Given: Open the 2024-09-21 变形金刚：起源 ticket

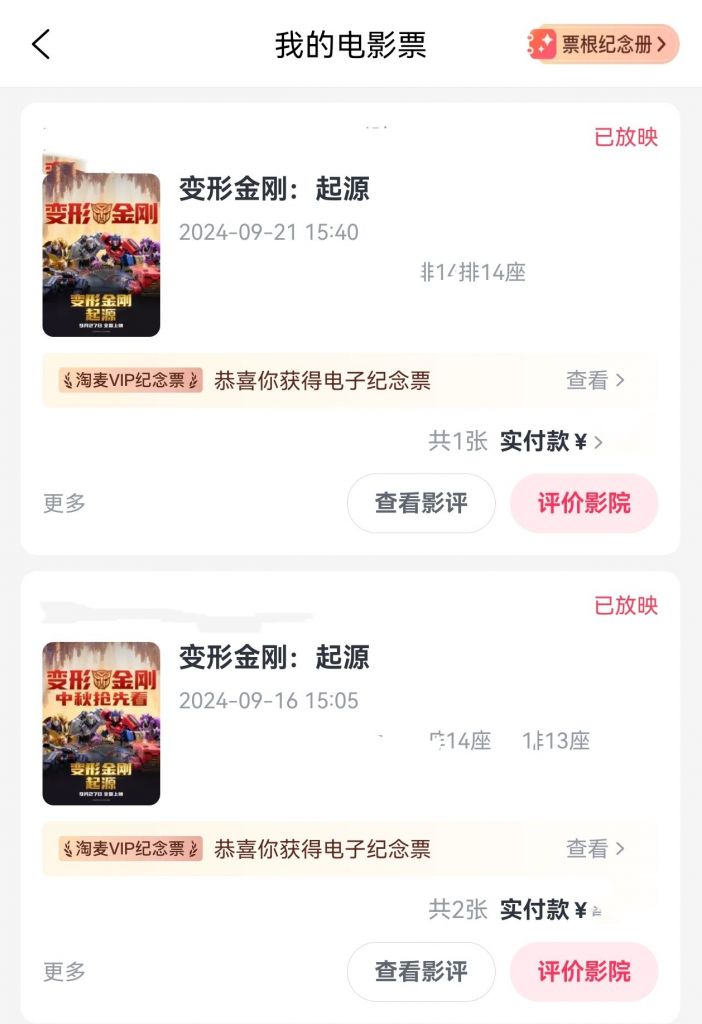Looking at the screenshot, I should (x=274, y=189).
